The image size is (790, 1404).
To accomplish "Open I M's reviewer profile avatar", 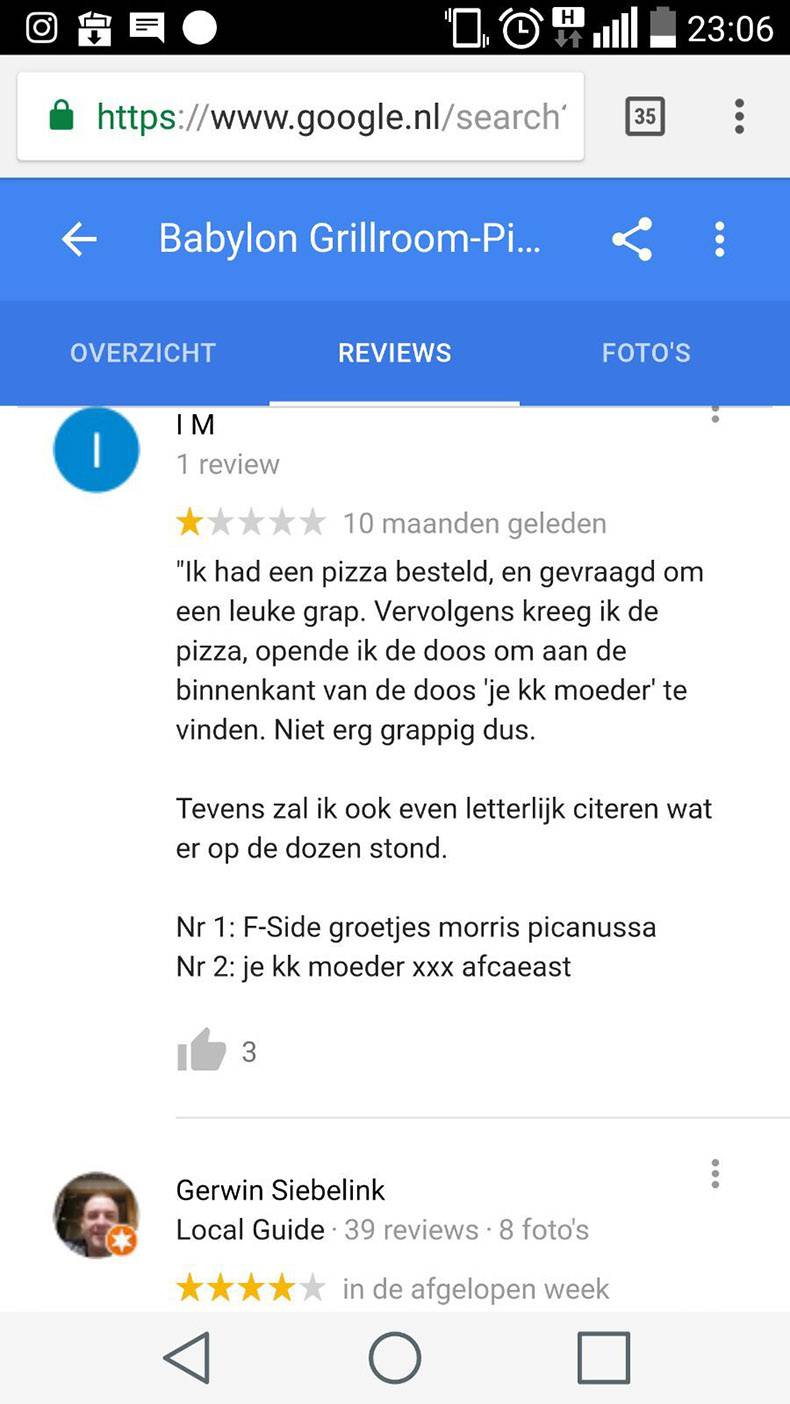I will click(96, 450).
